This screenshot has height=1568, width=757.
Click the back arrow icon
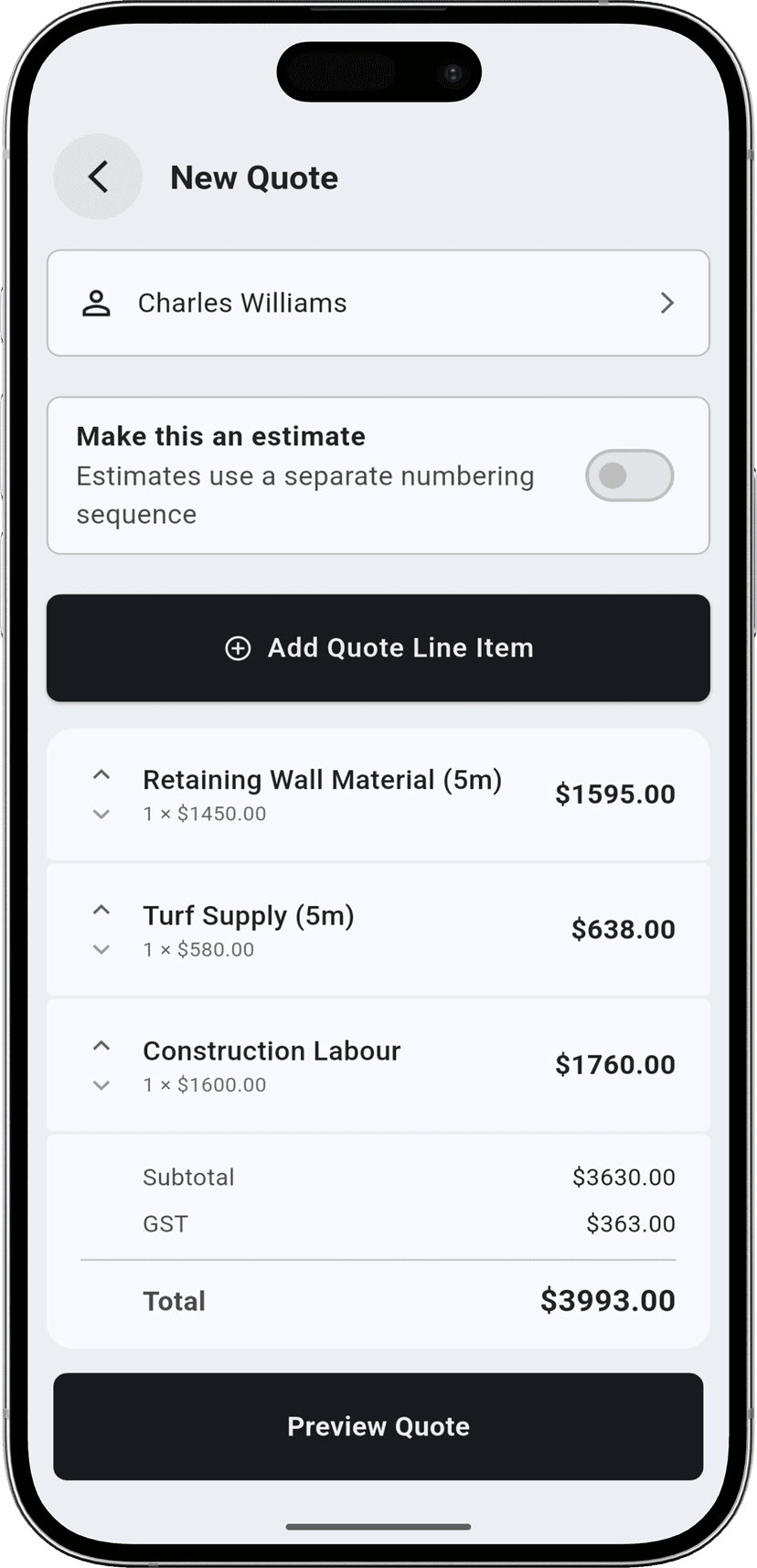click(x=98, y=176)
